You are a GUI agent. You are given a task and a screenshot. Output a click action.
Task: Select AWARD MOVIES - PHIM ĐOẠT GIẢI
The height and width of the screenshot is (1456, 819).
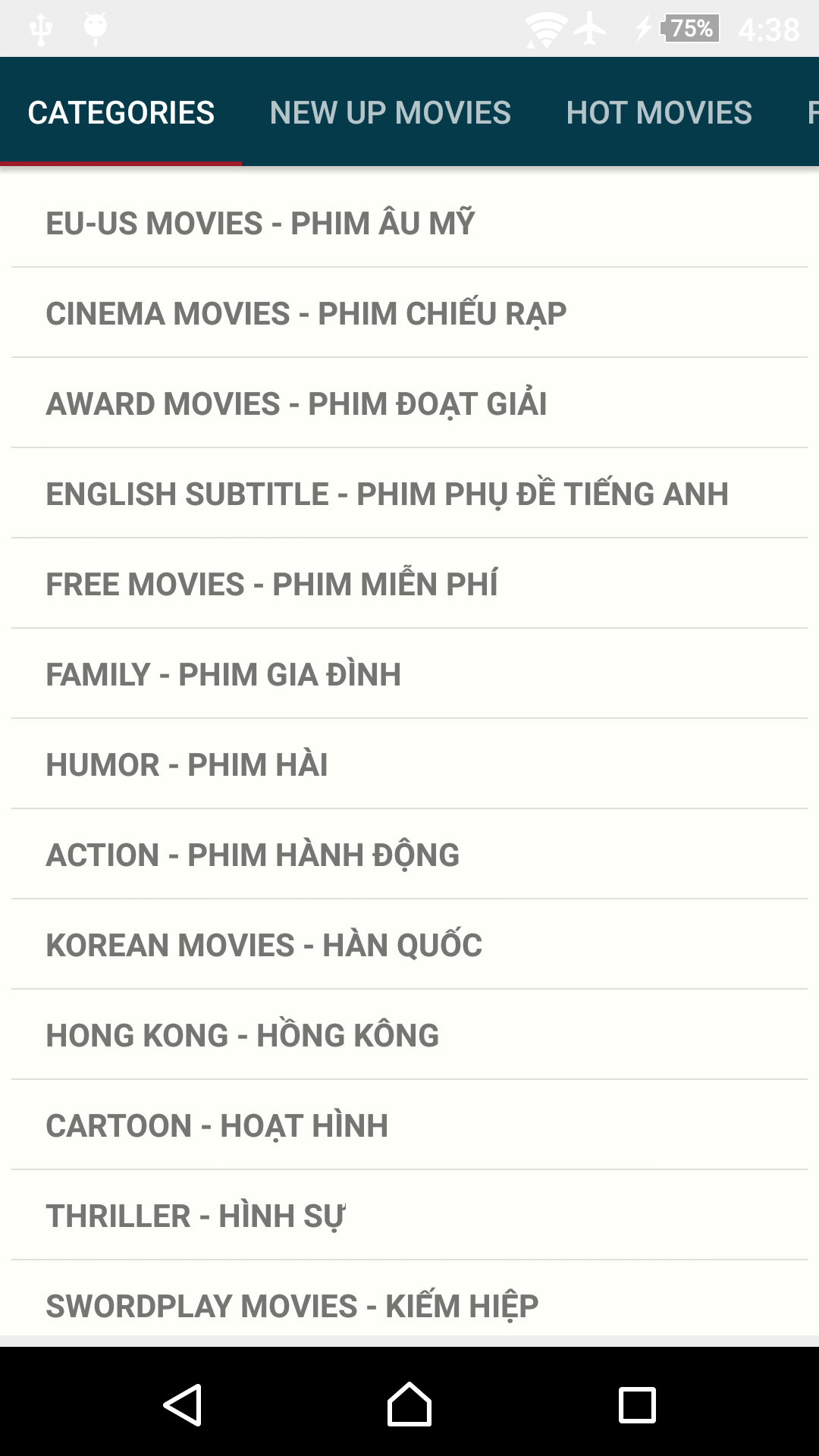point(409,403)
